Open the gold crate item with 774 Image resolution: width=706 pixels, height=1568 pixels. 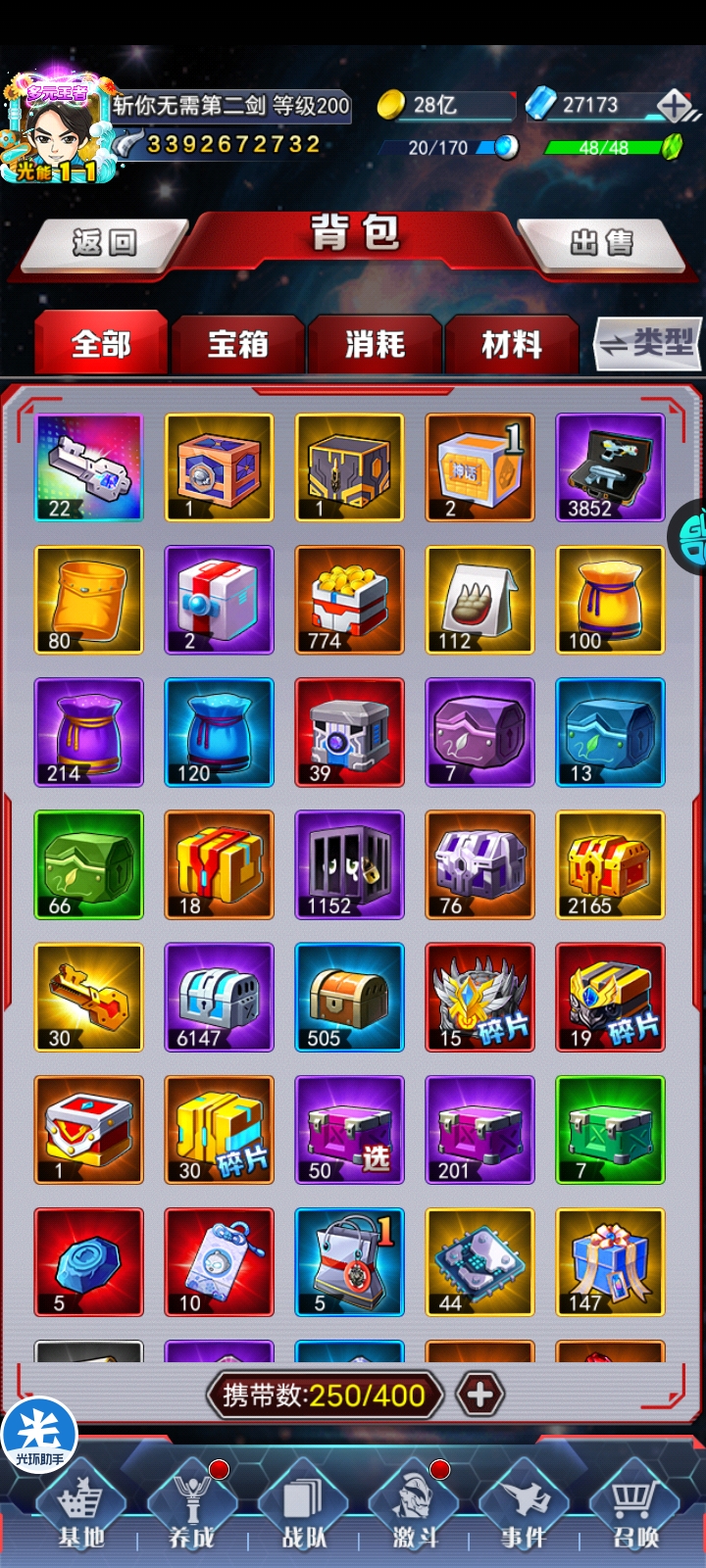click(x=349, y=600)
